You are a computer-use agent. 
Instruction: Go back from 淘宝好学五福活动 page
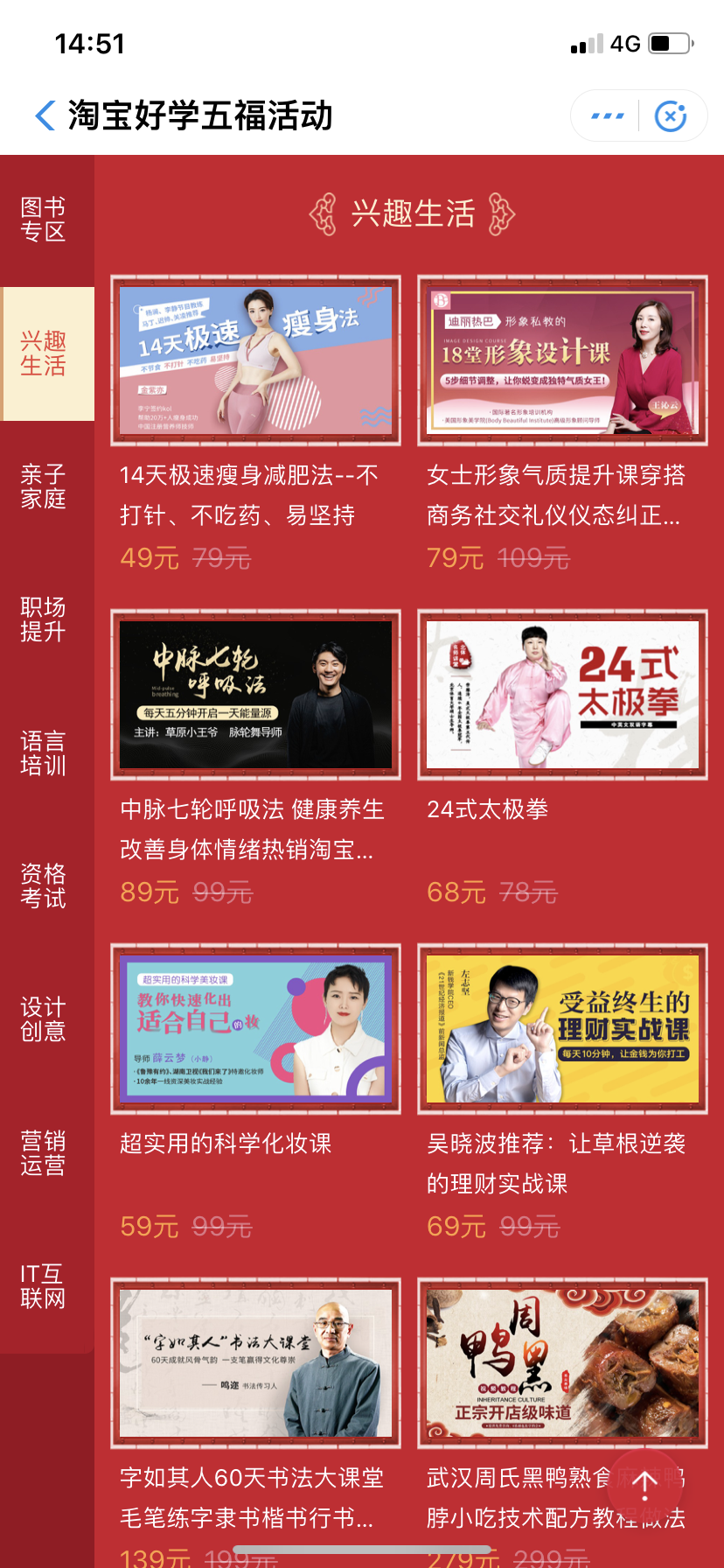point(45,115)
